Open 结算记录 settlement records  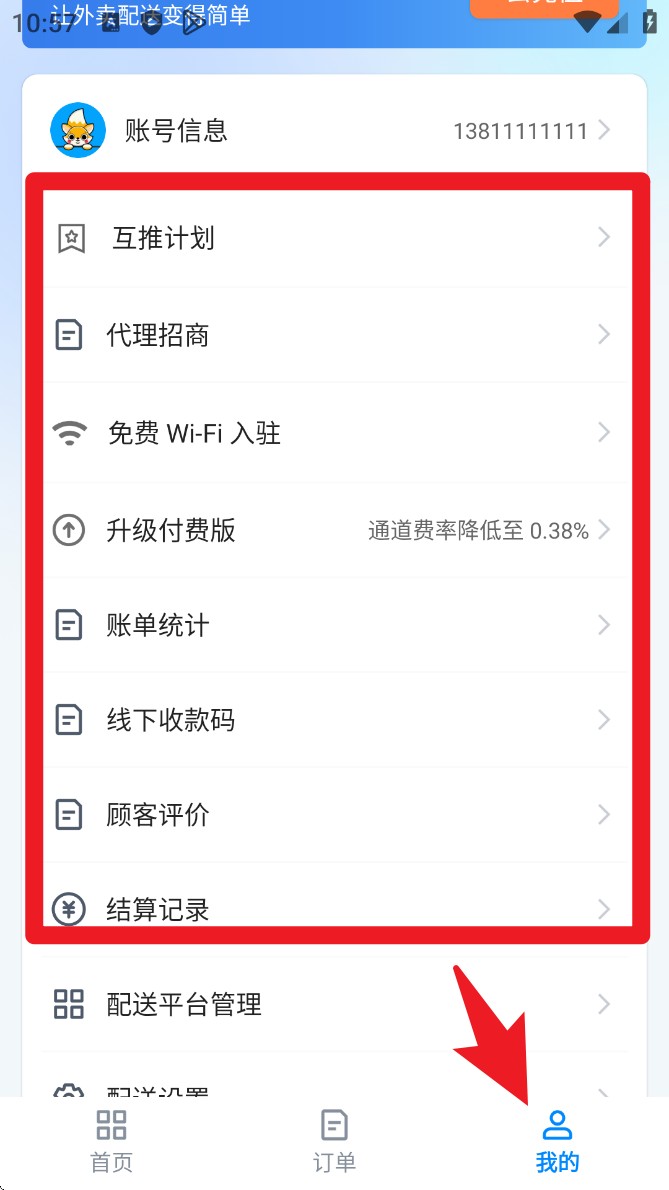(x=334, y=909)
